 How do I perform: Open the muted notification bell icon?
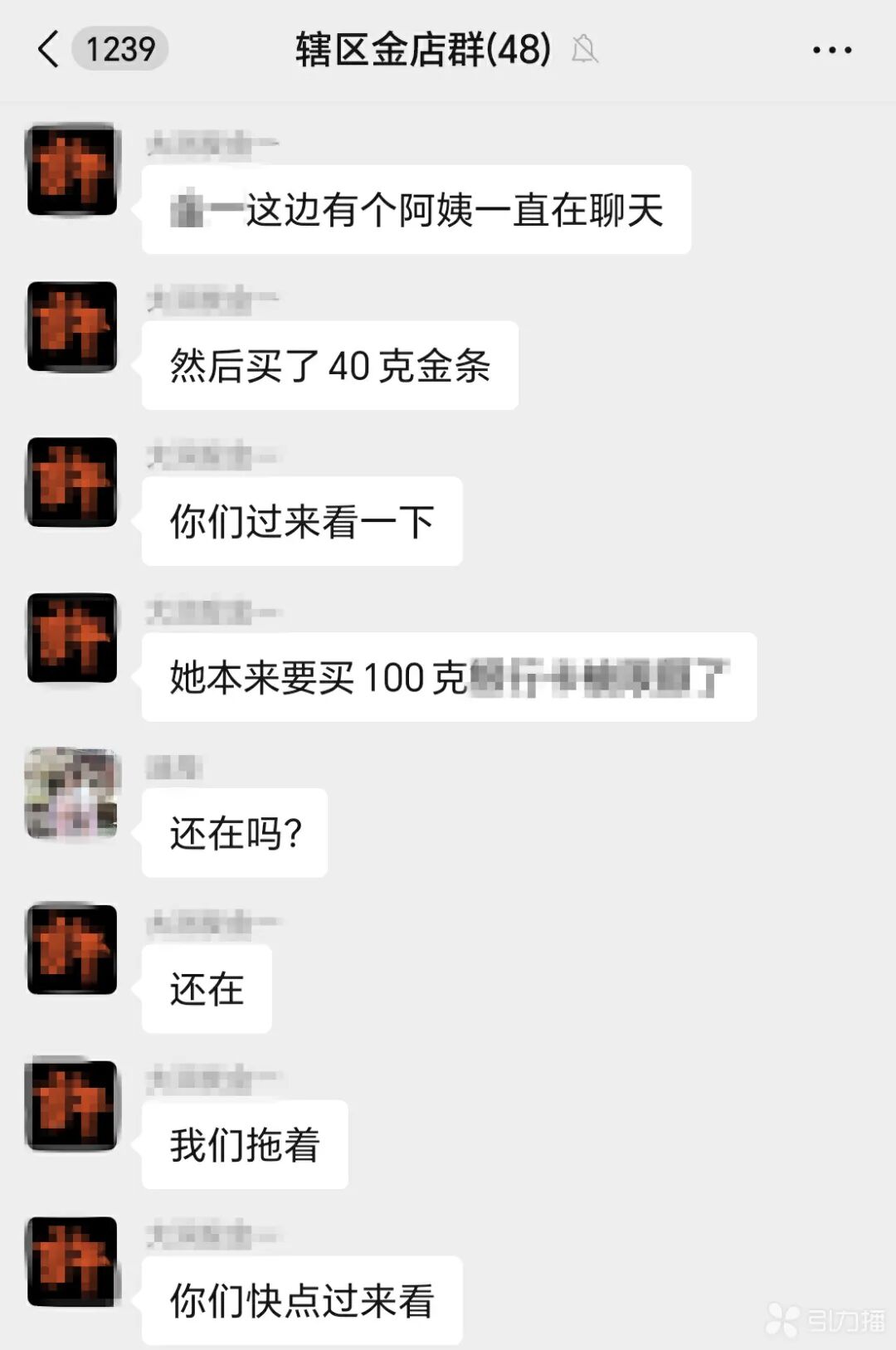pos(586,51)
